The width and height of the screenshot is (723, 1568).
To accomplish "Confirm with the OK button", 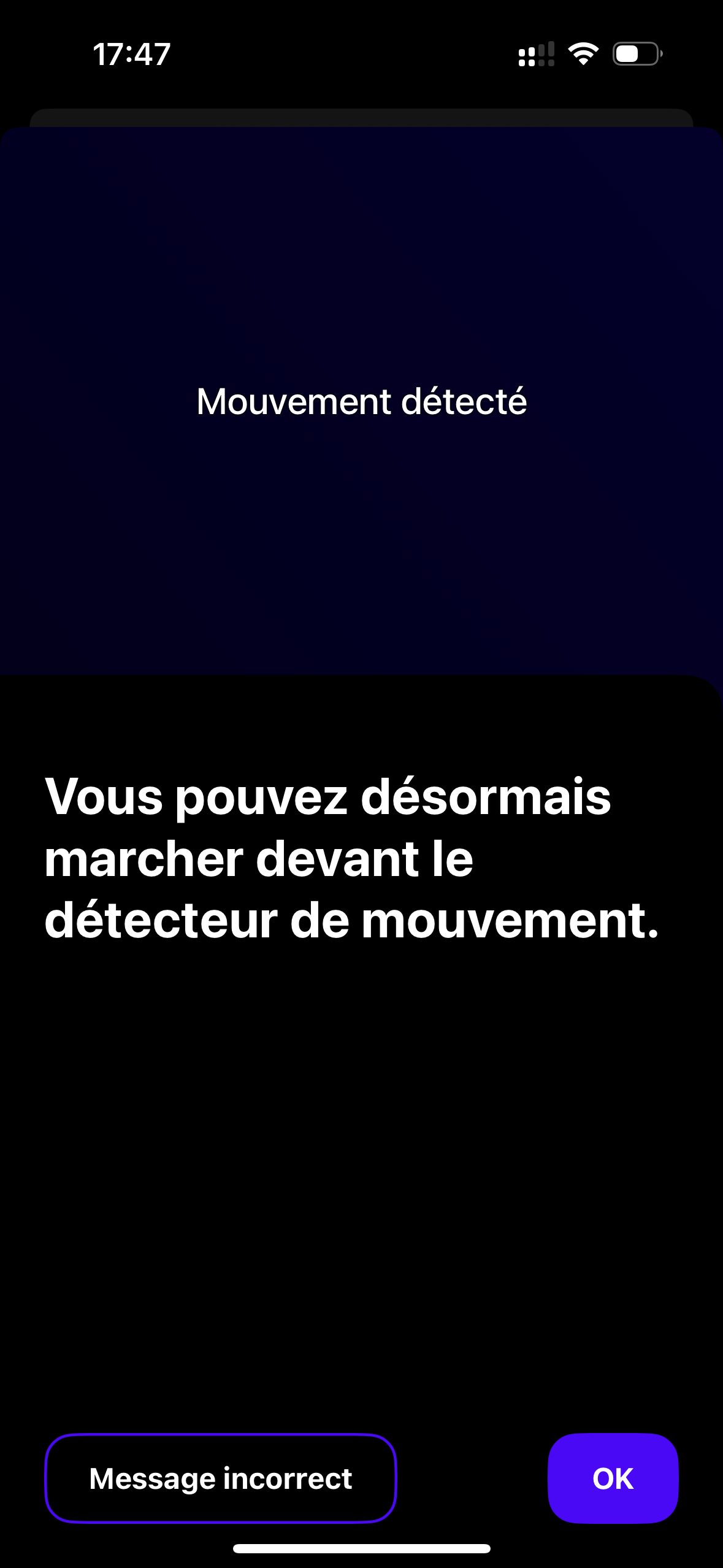I will [x=613, y=1478].
